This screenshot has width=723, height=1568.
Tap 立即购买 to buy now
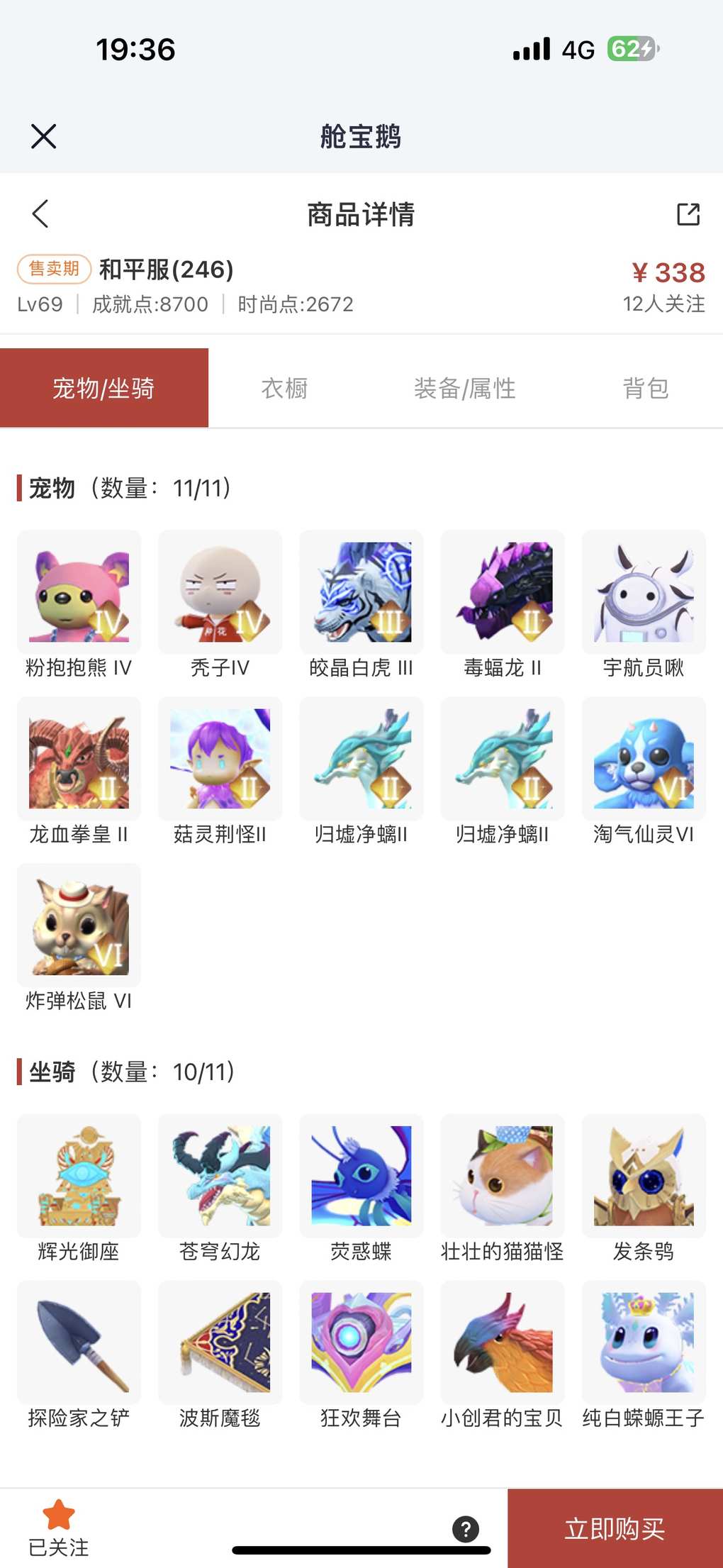pyautogui.click(x=615, y=1528)
